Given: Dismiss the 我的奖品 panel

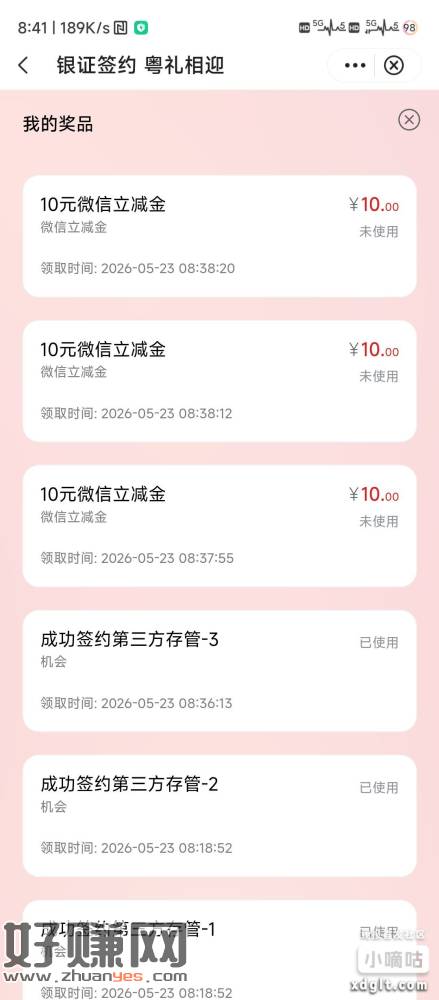Looking at the screenshot, I should [409, 119].
